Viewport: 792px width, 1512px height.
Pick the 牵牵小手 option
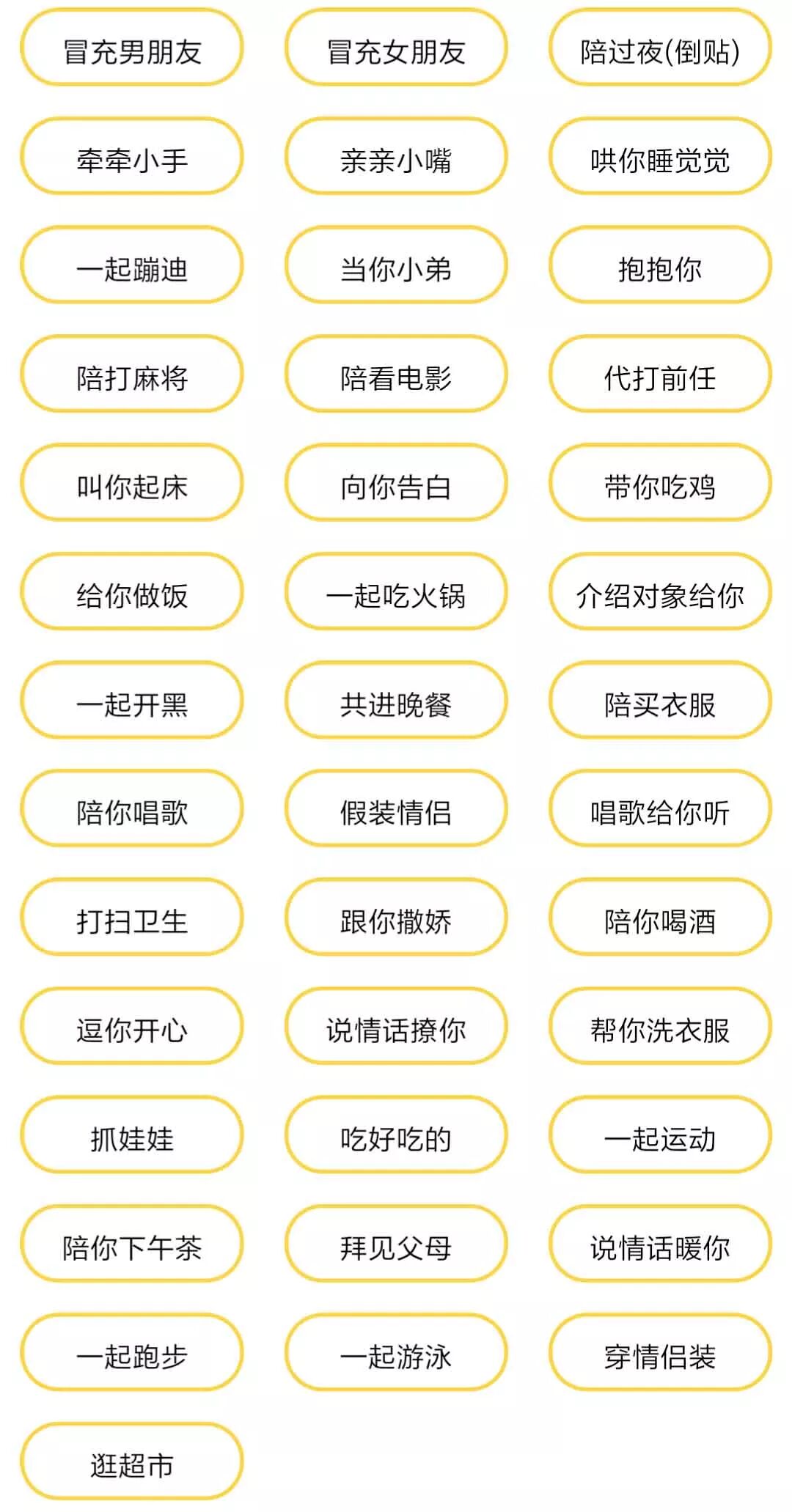[x=132, y=158]
